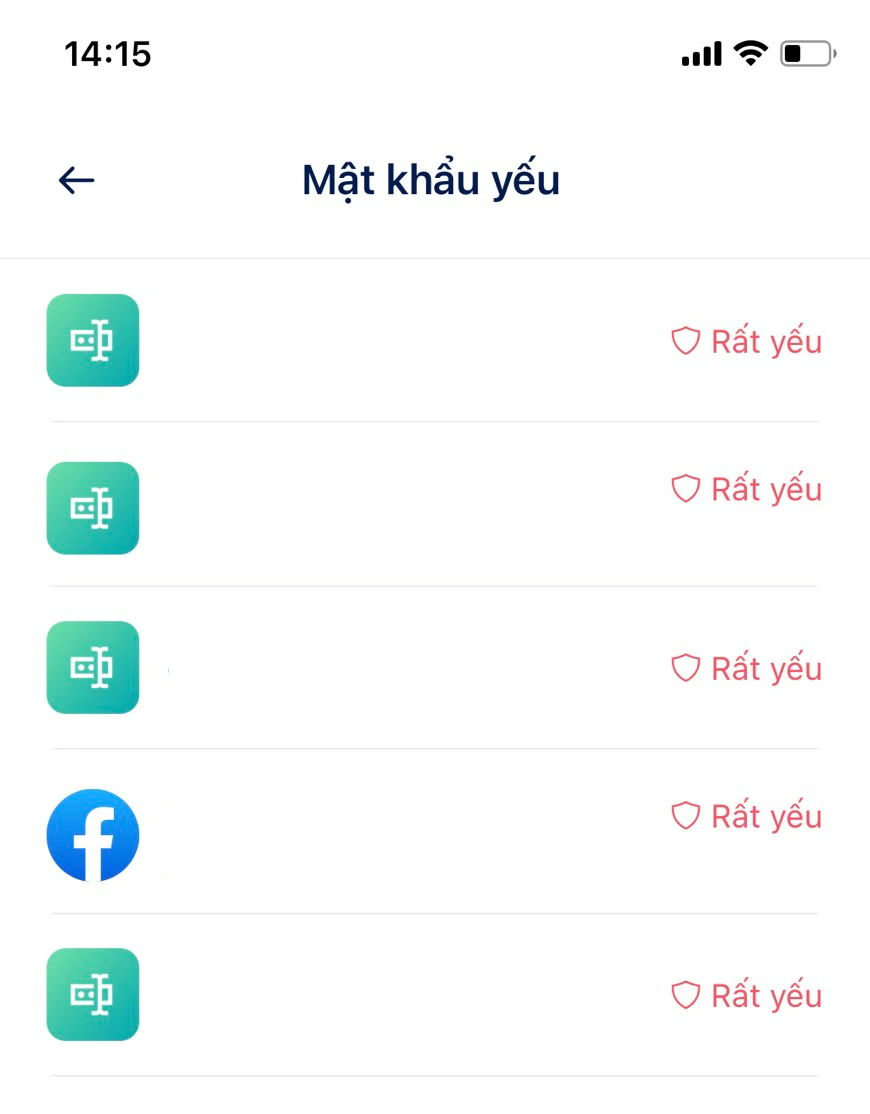Tap the first green password manager app icon
This screenshot has height=1114, width=870.
pos(93,340)
